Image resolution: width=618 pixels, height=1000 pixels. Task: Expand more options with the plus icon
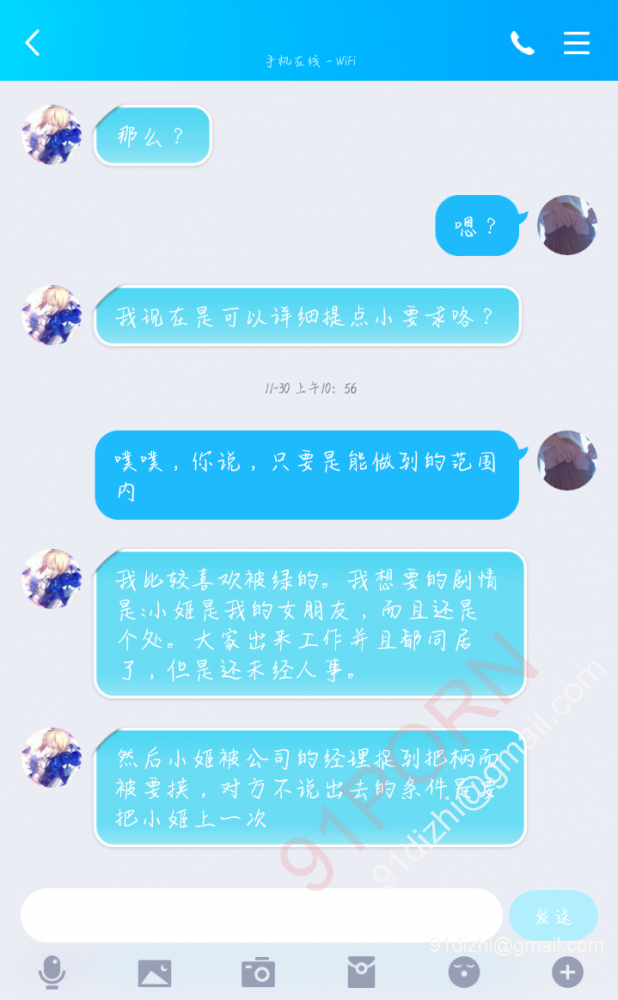point(567,971)
